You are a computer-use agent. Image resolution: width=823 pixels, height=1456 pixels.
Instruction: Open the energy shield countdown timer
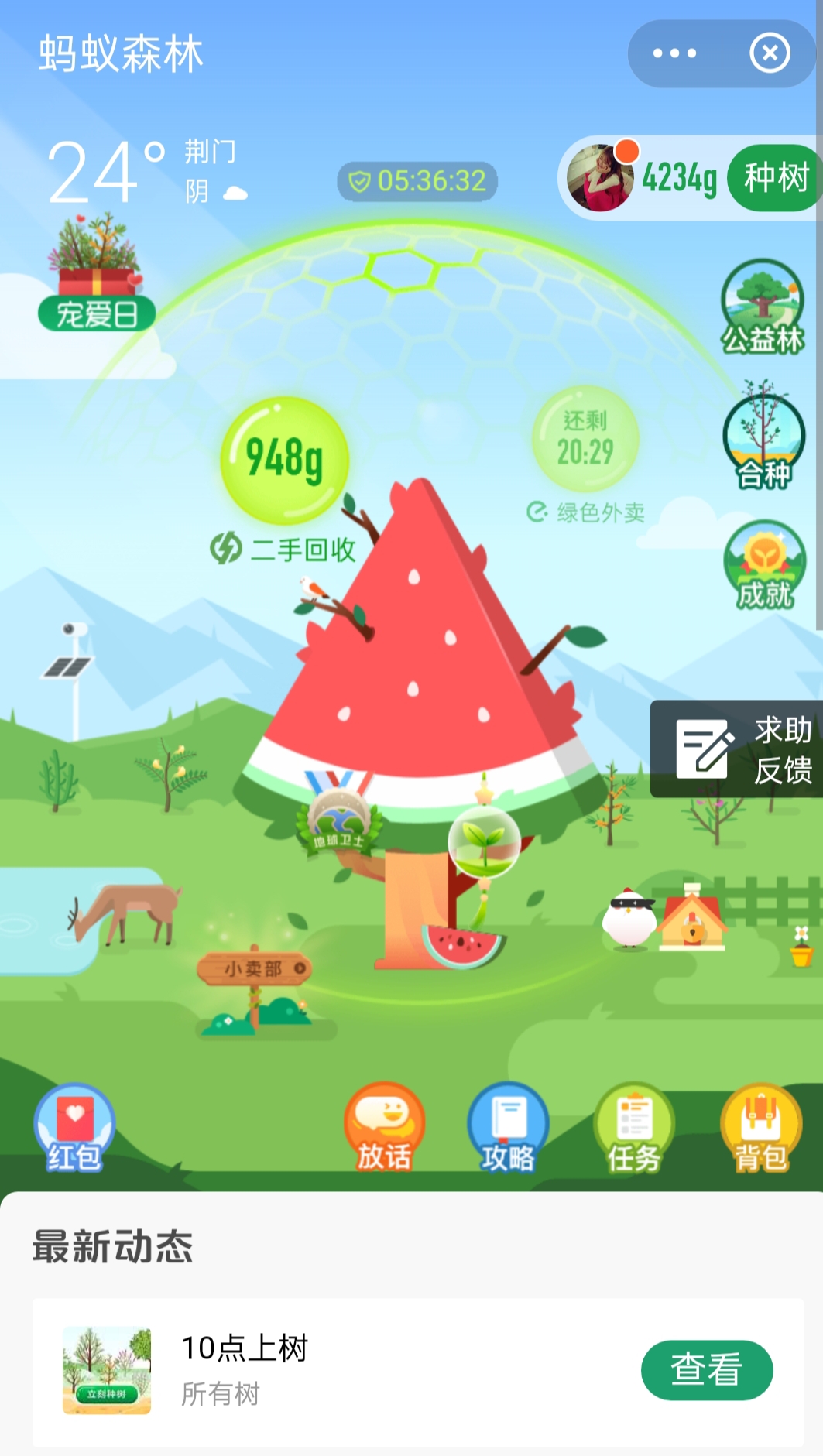pos(417,182)
